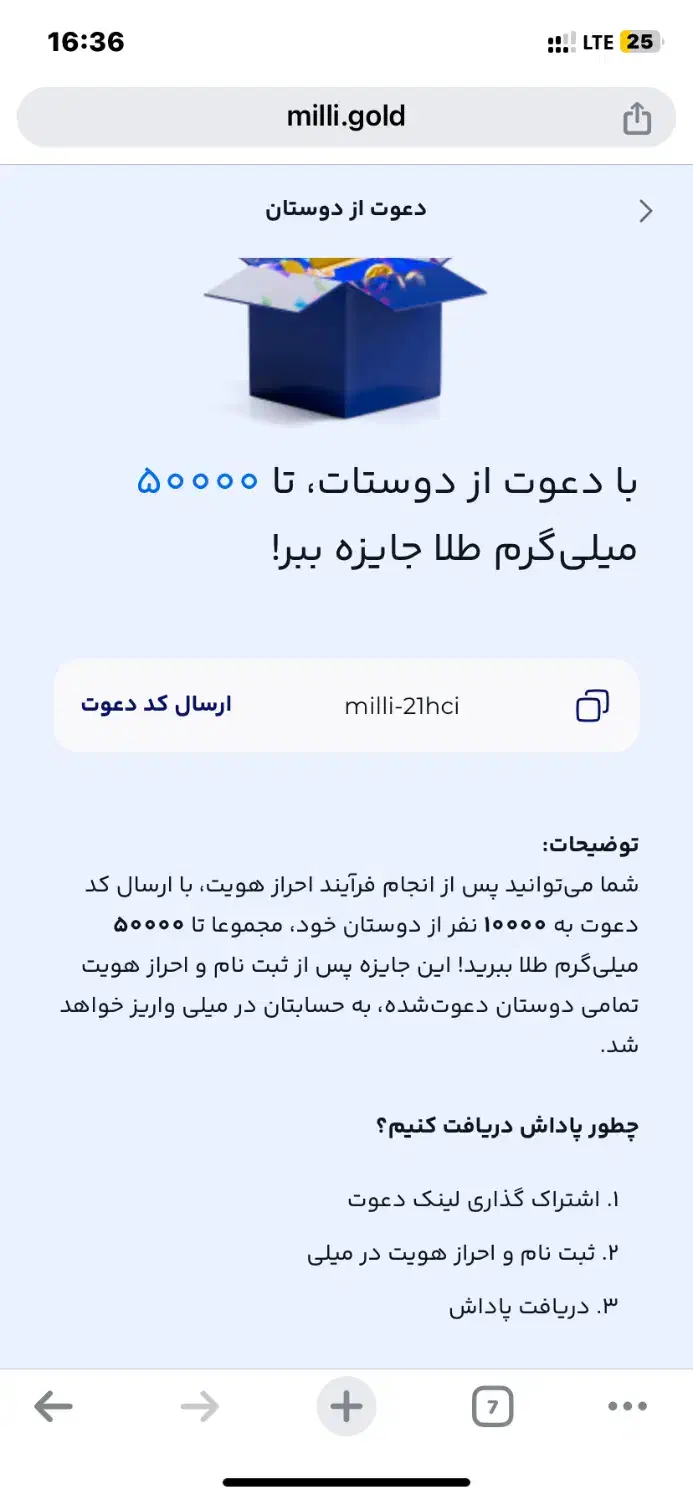Go back using the header chevron
Viewport: 693px width, 1500px height.
click(x=645, y=210)
